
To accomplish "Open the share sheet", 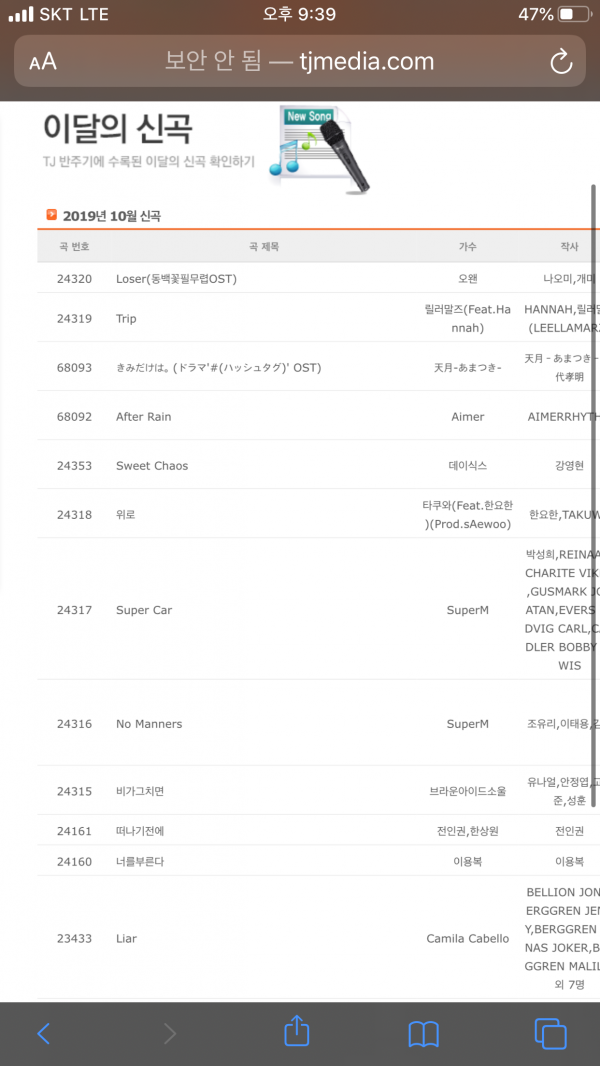I will tap(297, 1032).
